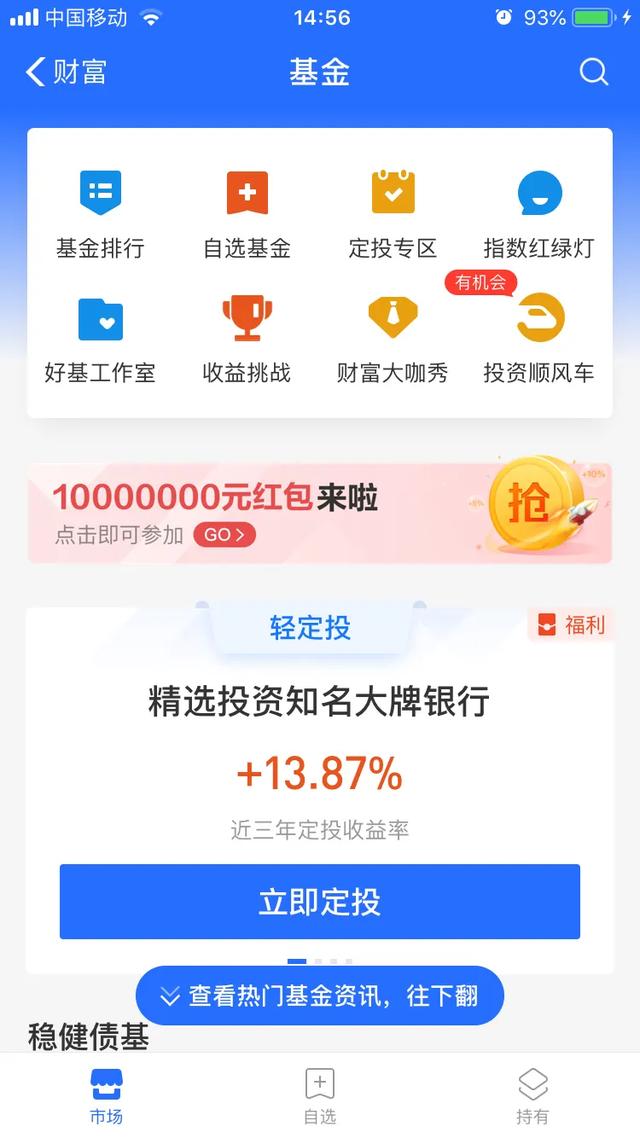Viewport: 640px width, 1138px height.
Task: Tap 立即定投 button
Action: tap(319, 901)
